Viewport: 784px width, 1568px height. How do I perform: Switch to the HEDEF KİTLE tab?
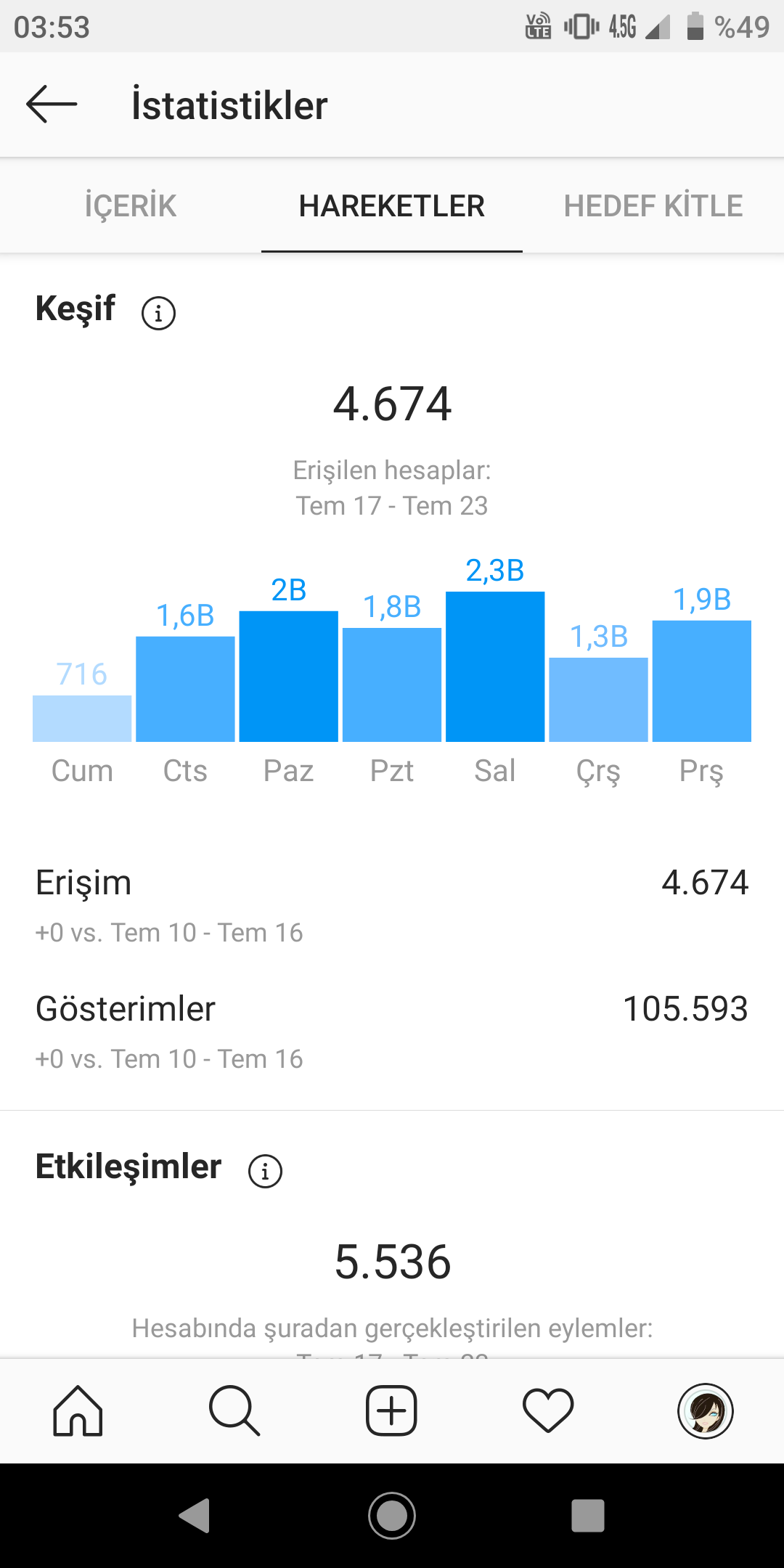(653, 206)
